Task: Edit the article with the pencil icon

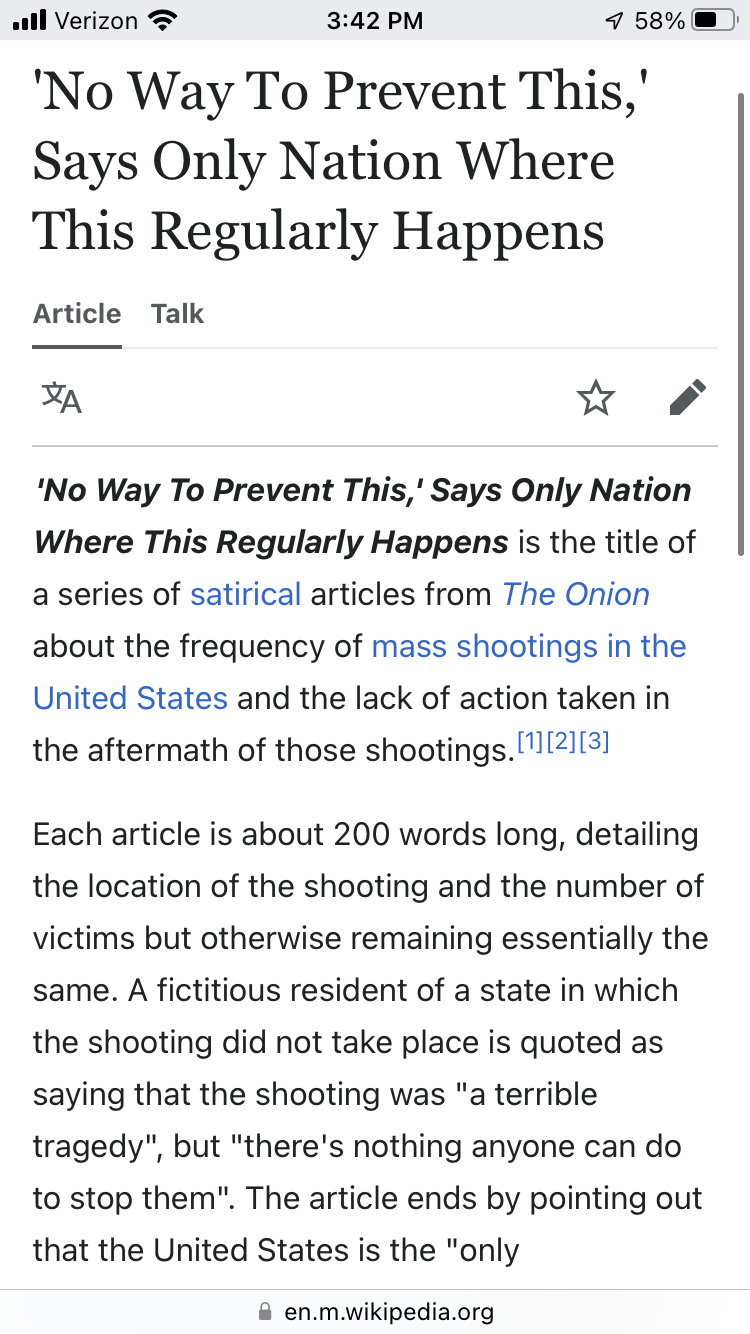Action: (x=688, y=398)
